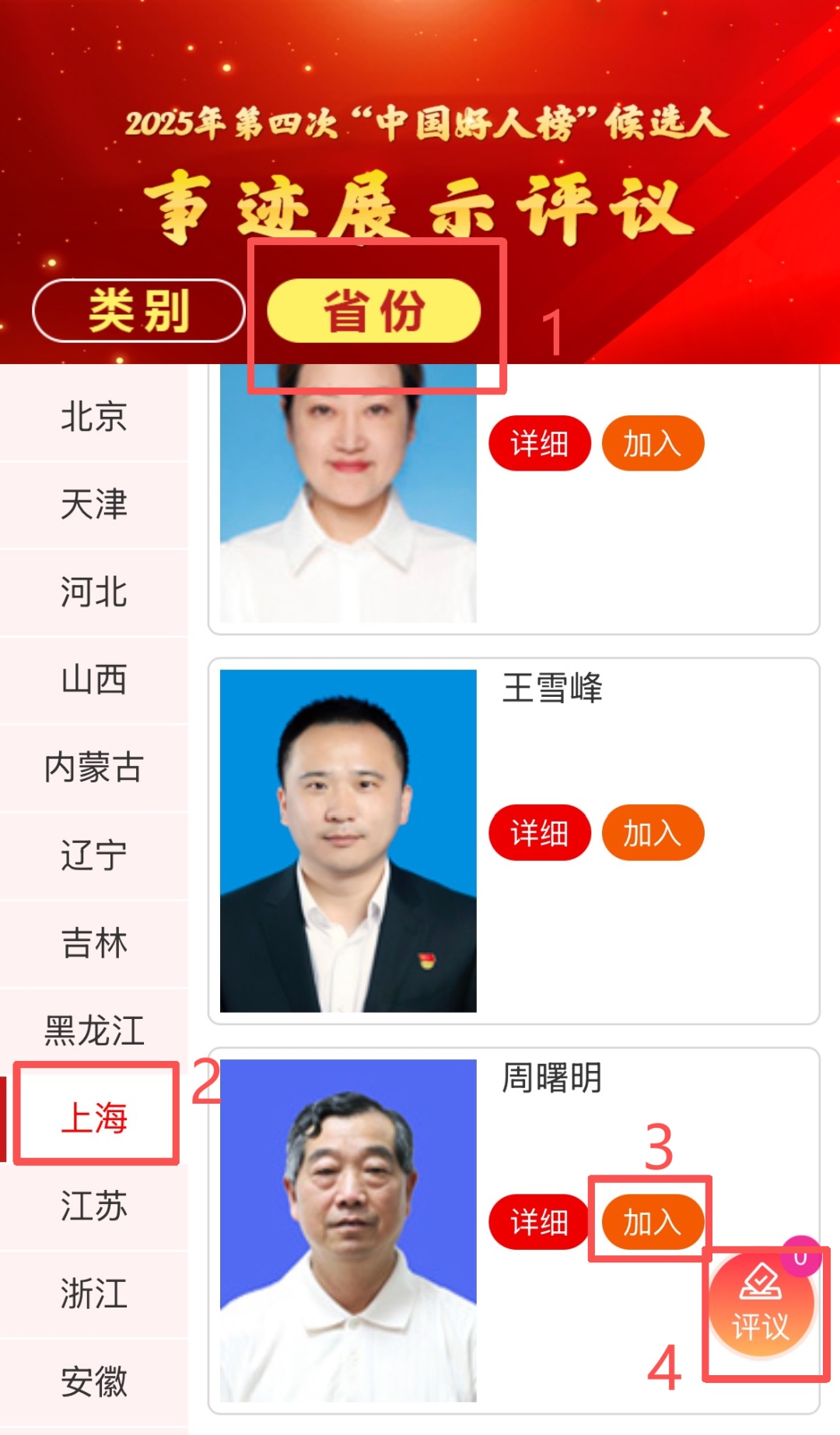This screenshot has height=1435, width=840.
Task: Open 王雪峰's candidate photo
Action: click(x=348, y=841)
